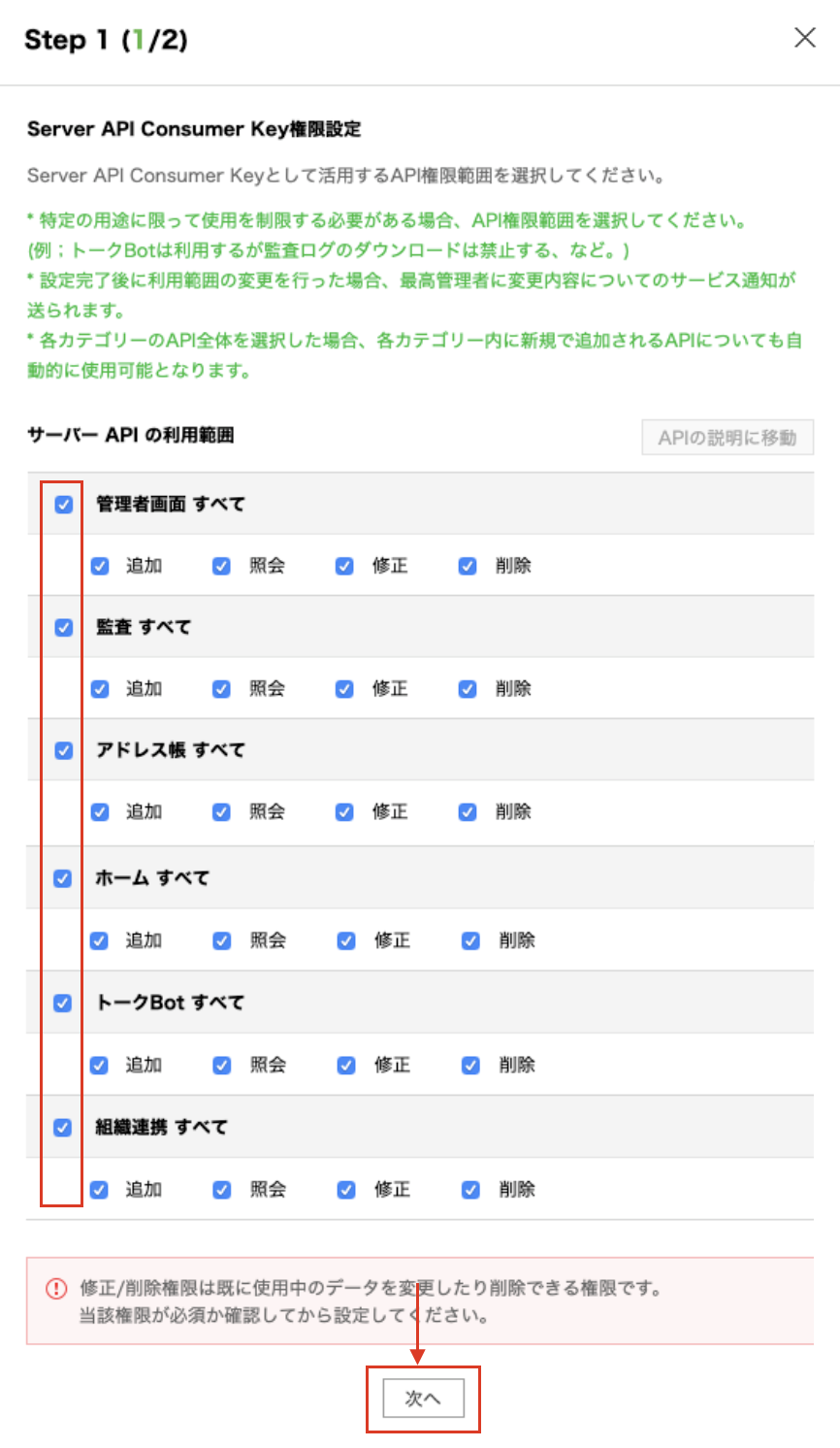Uncheck 削除 under トークBot
840x1448 pixels.
click(470, 1066)
